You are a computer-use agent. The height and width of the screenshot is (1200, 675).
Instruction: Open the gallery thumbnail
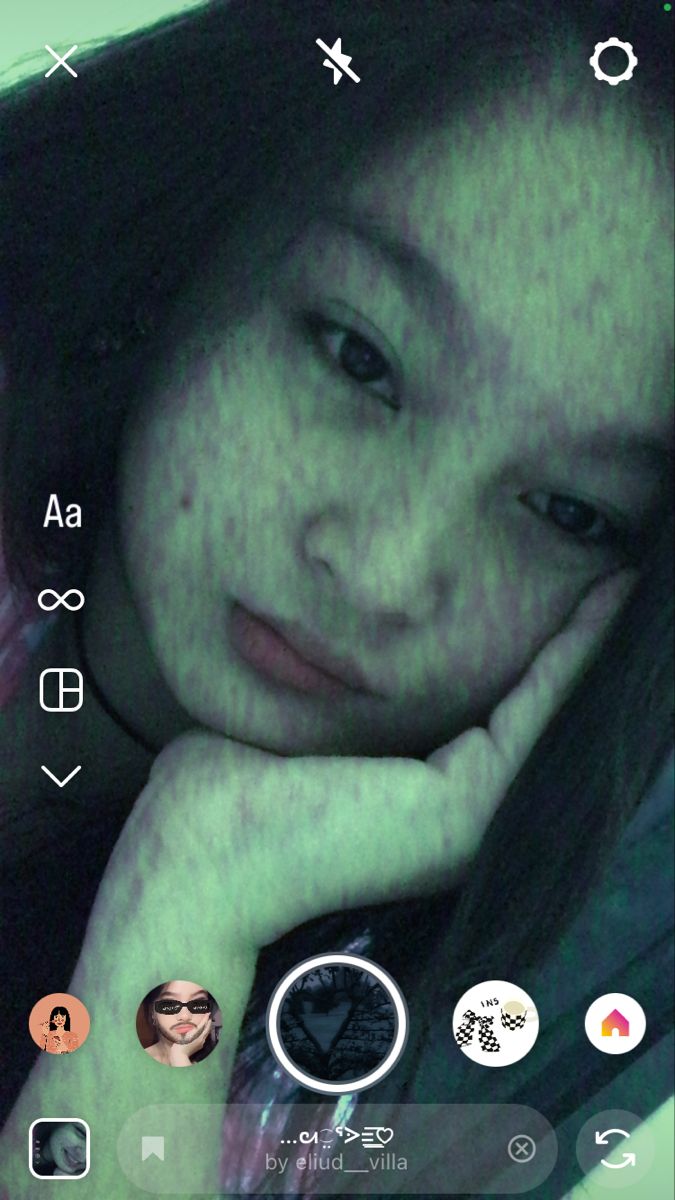tap(60, 1148)
